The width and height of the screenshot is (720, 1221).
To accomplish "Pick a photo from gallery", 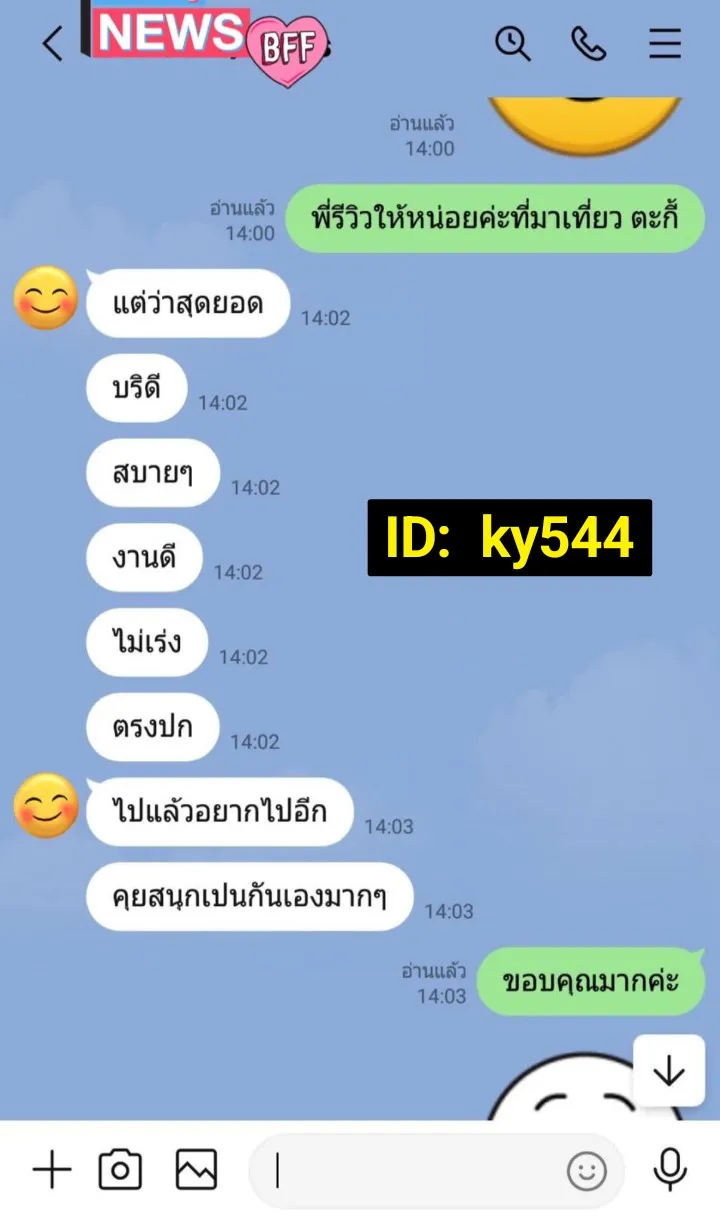I will (196, 1170).
